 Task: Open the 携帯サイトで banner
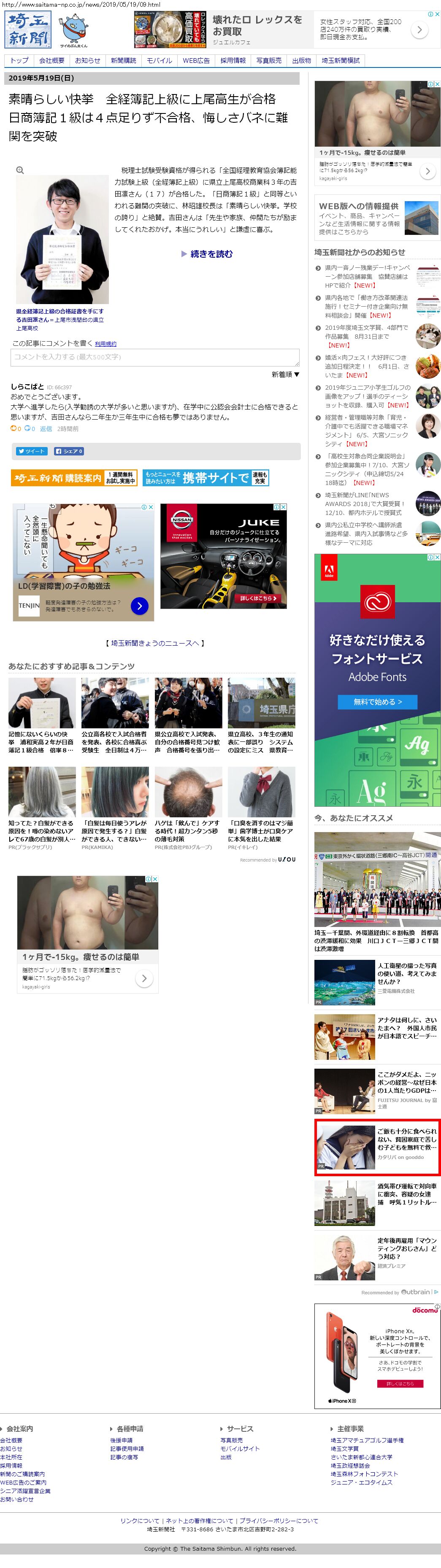pyautogui.click(x=205, y=478)
